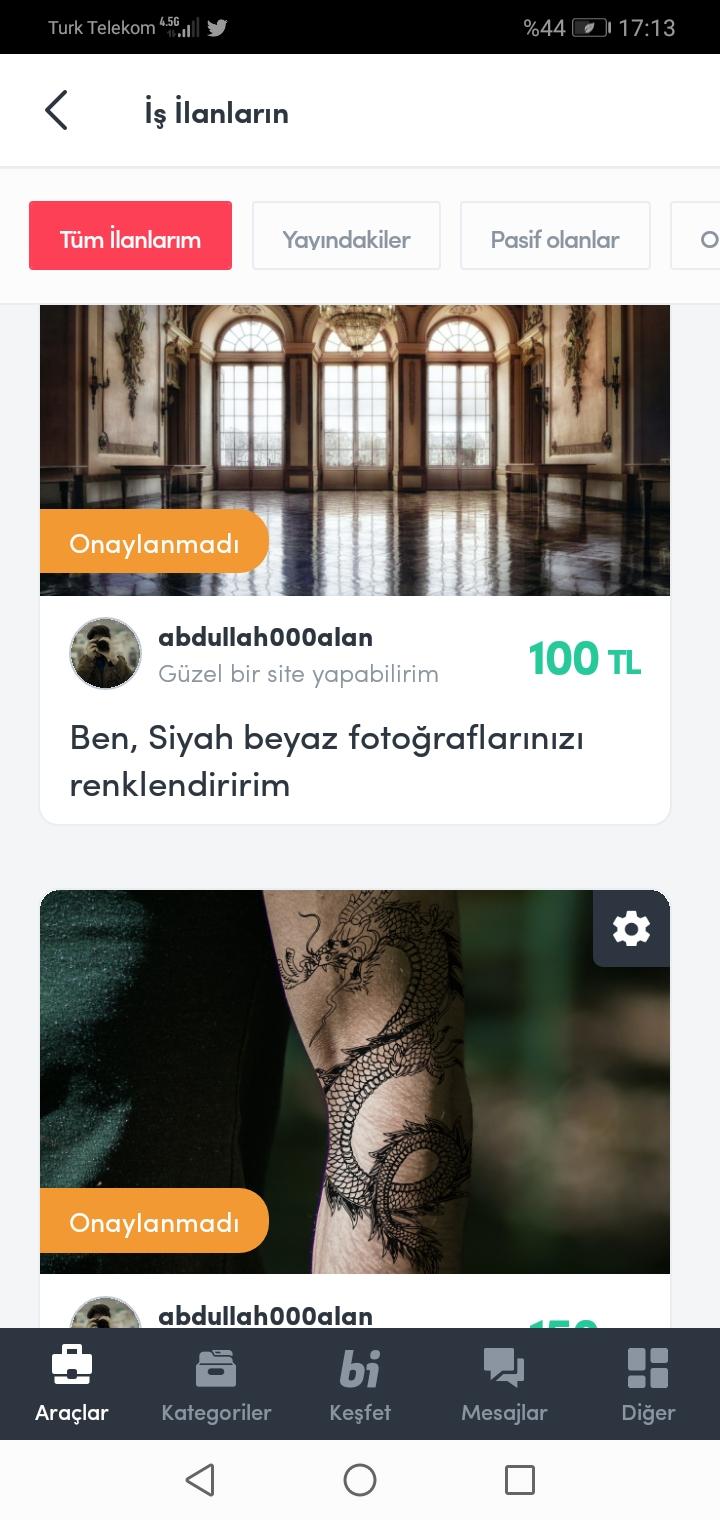This screenshot has height=1520, width=720.
Task: Tap the back arrow to leave İş İlanların
Action: click(55, 110)
